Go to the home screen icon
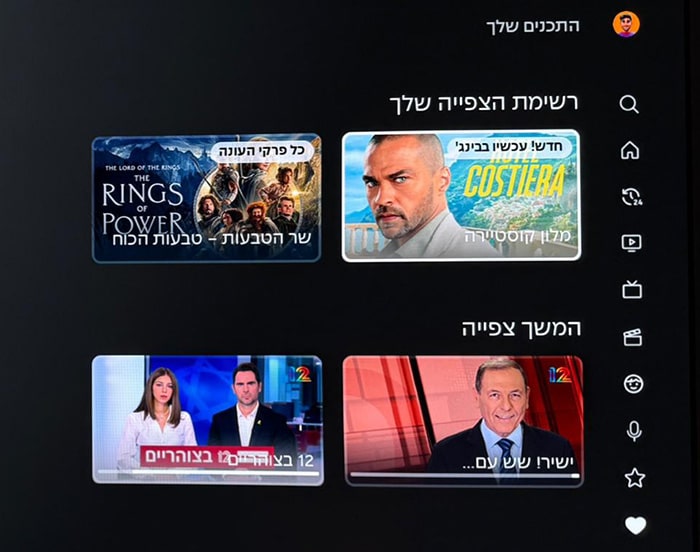Viewport: 700px width, 552px height. (630, 150)
